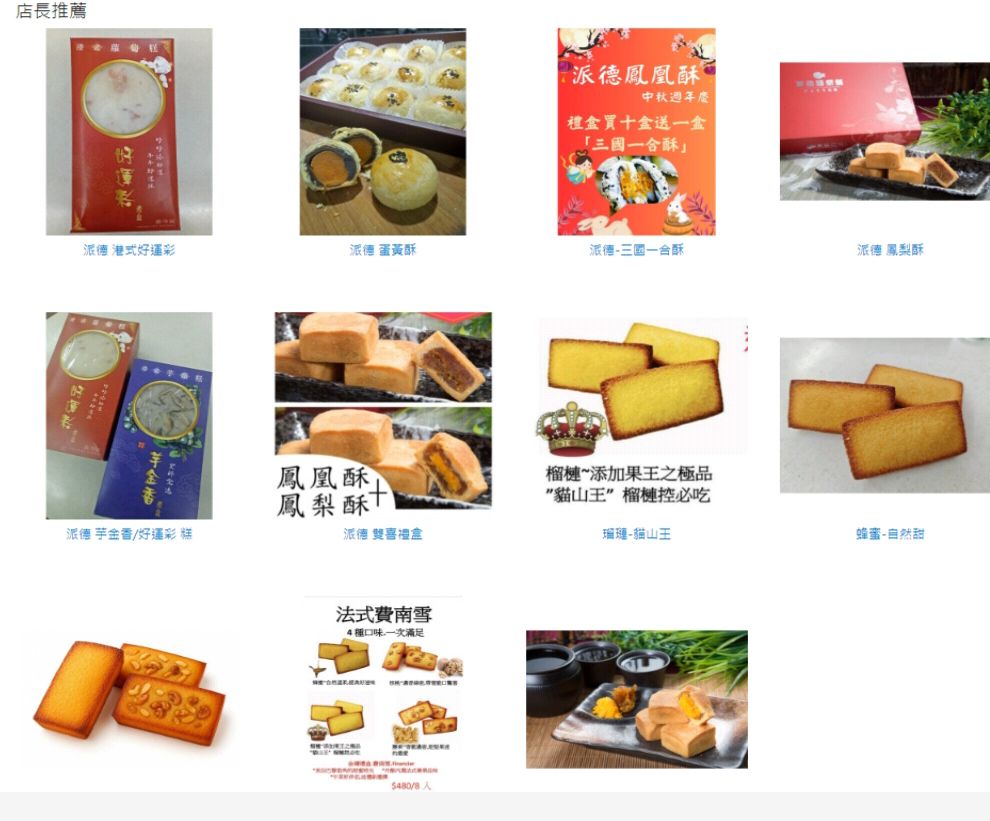Image resolution: width=990 pixels, height=821 pixels.
Task: Tap the 蜂蜜-自然甜 link
Action: 889,534
